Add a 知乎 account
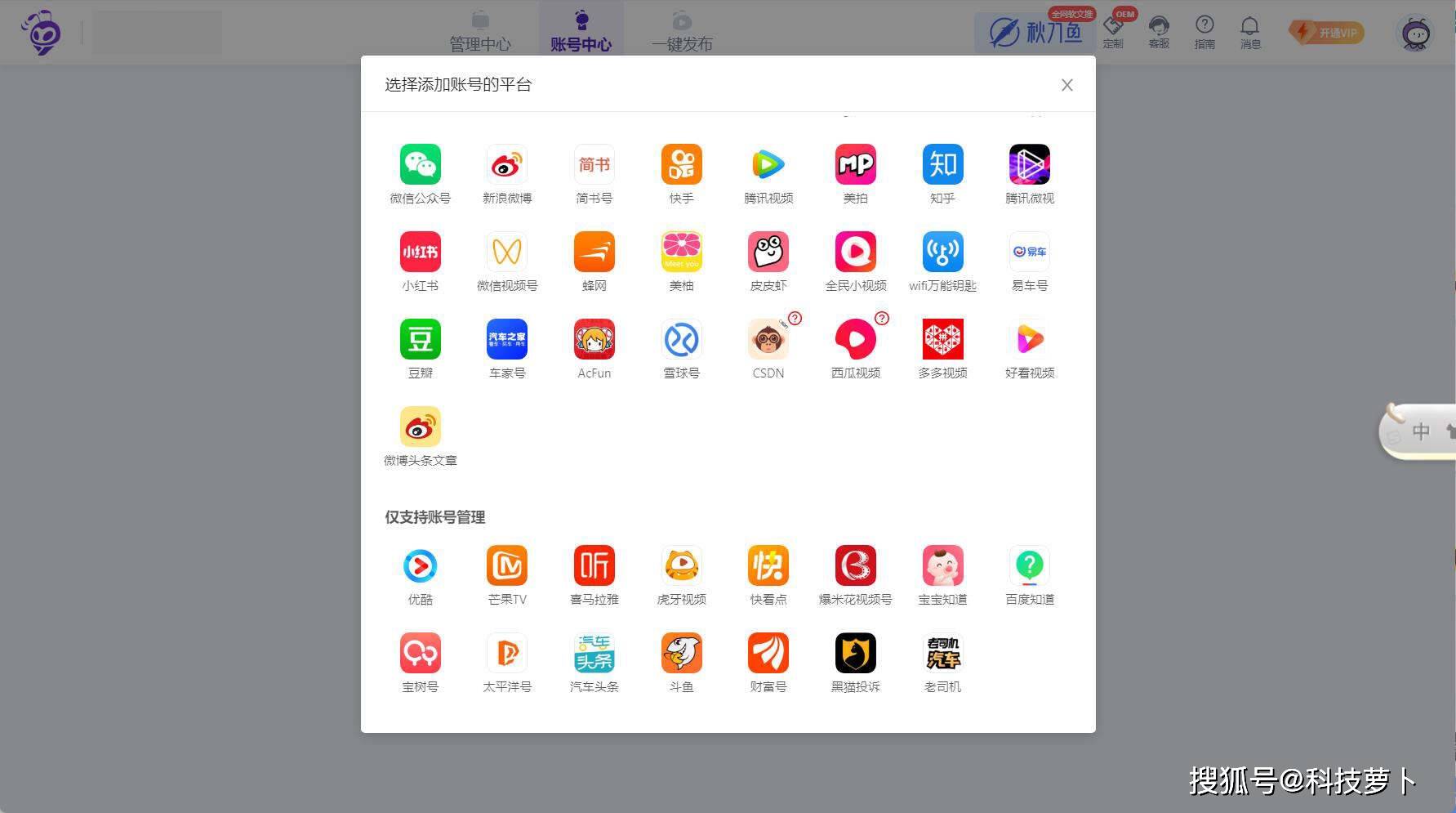 [942, 165]
